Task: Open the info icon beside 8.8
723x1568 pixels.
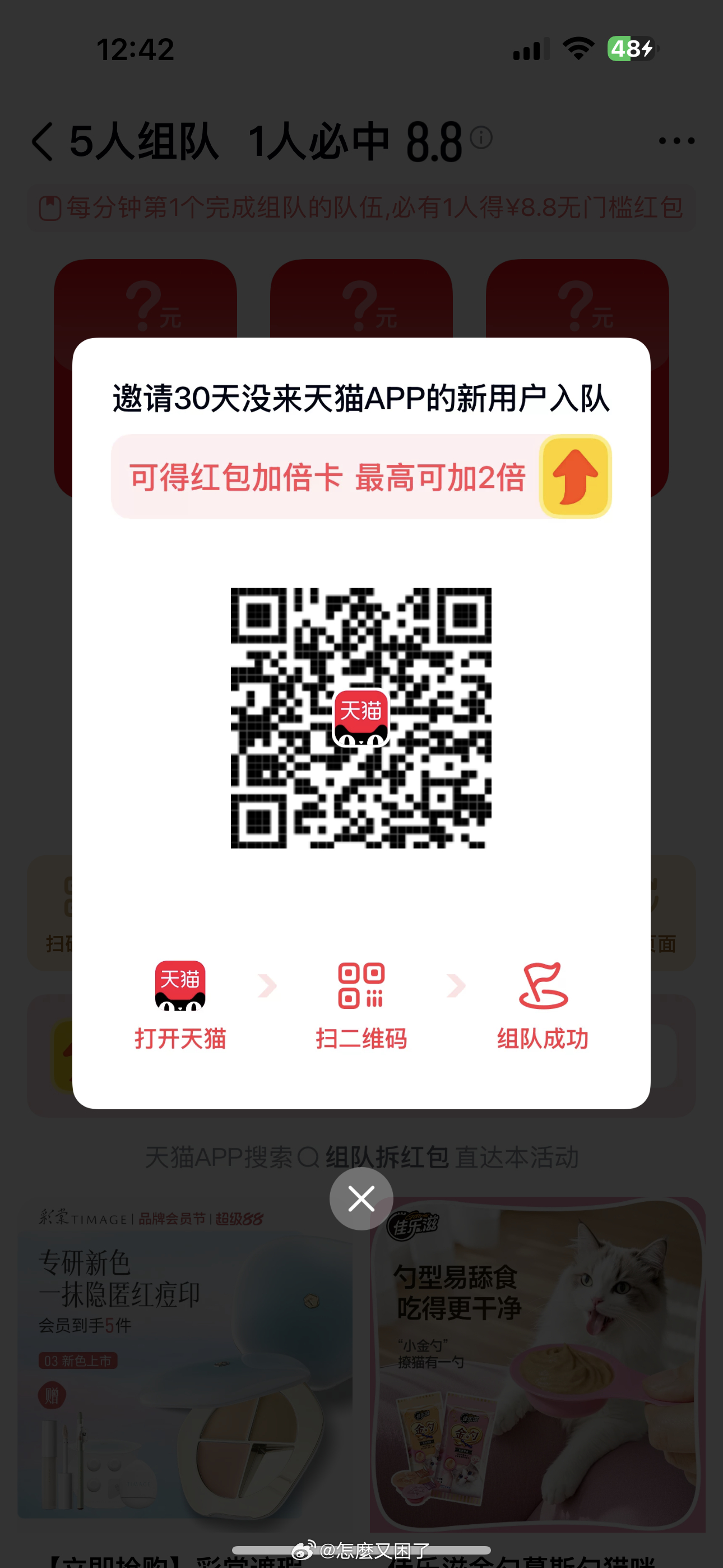Action: pos(481,137)
